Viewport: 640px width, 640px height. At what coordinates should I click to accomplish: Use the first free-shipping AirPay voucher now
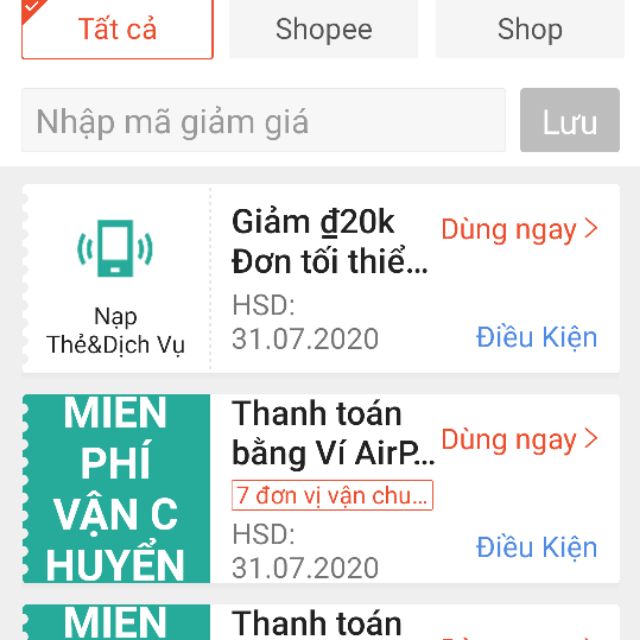pyautogui.click(x=519, y=439)
